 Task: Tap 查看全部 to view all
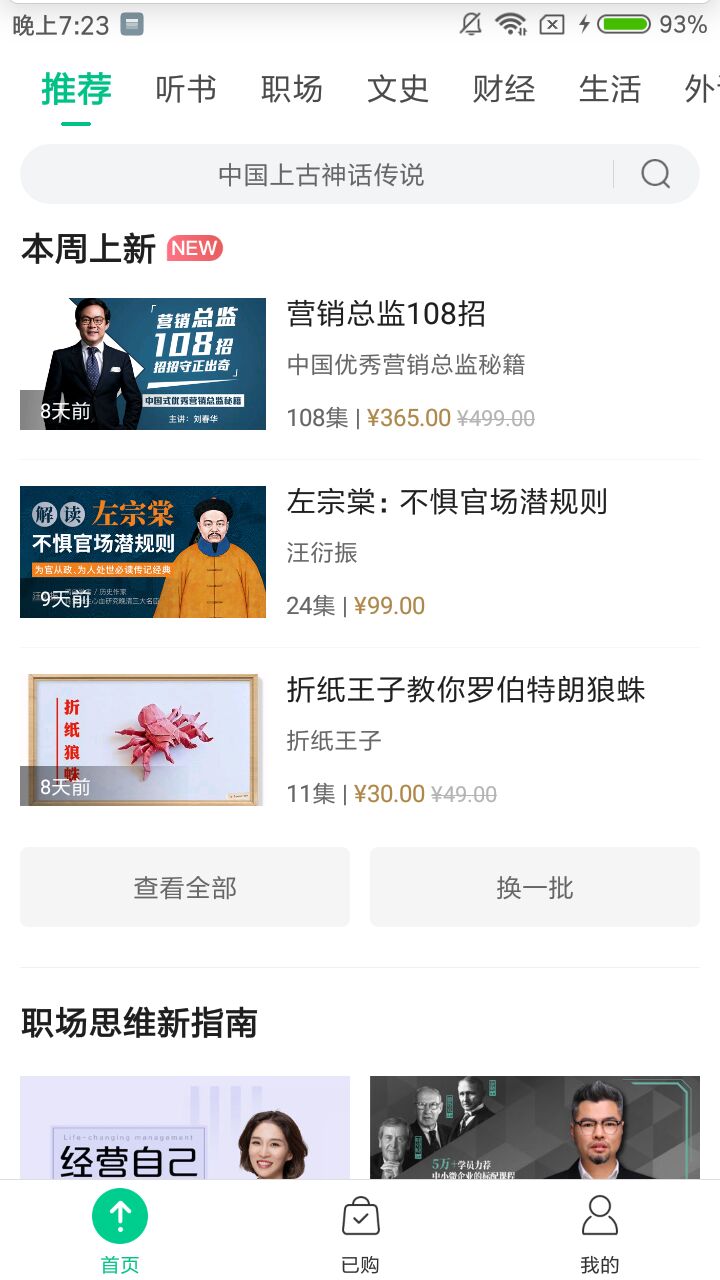point(185,887)
